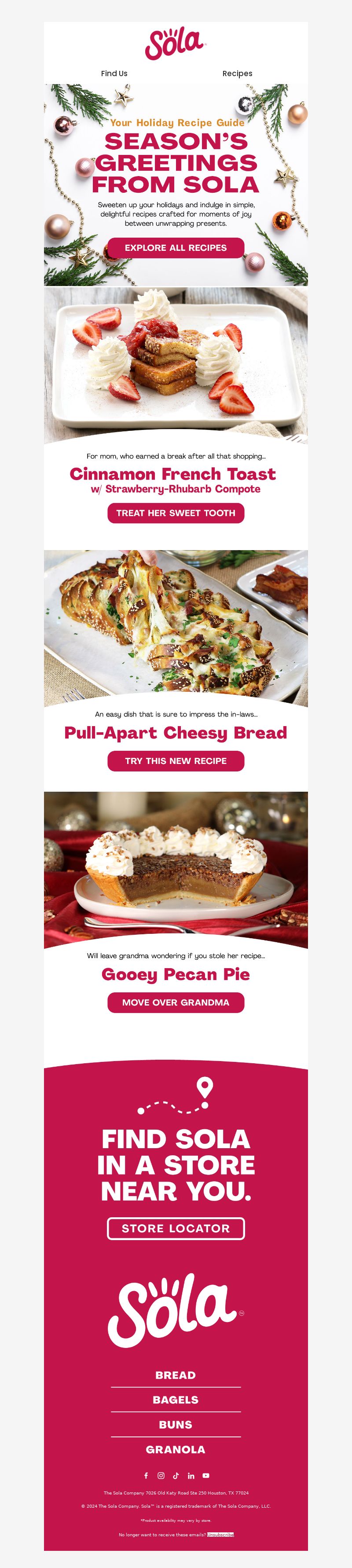
Task: Open the Find Us link
Action: click(x=114, y=73)
